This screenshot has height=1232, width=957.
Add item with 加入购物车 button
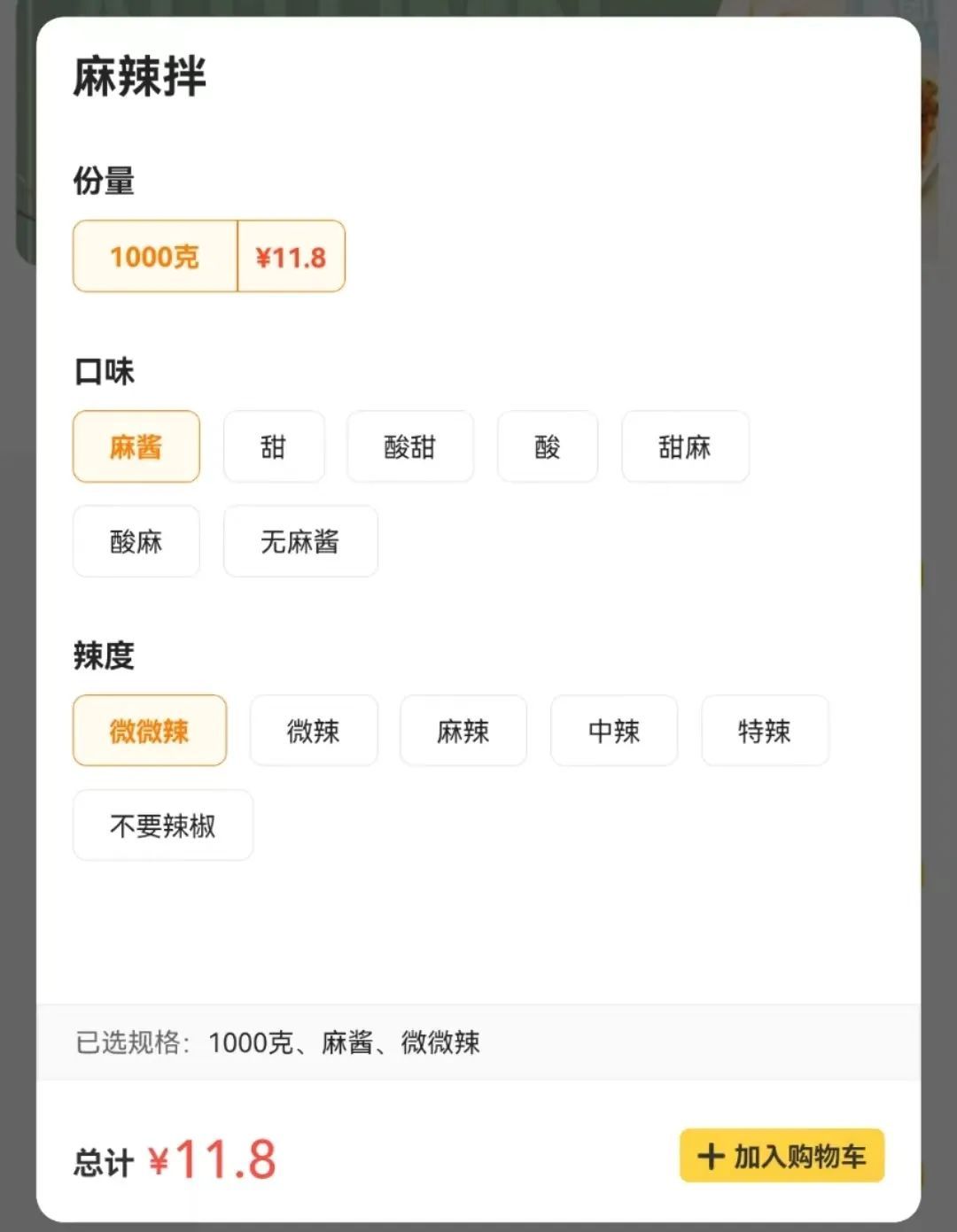(782, 1156)
